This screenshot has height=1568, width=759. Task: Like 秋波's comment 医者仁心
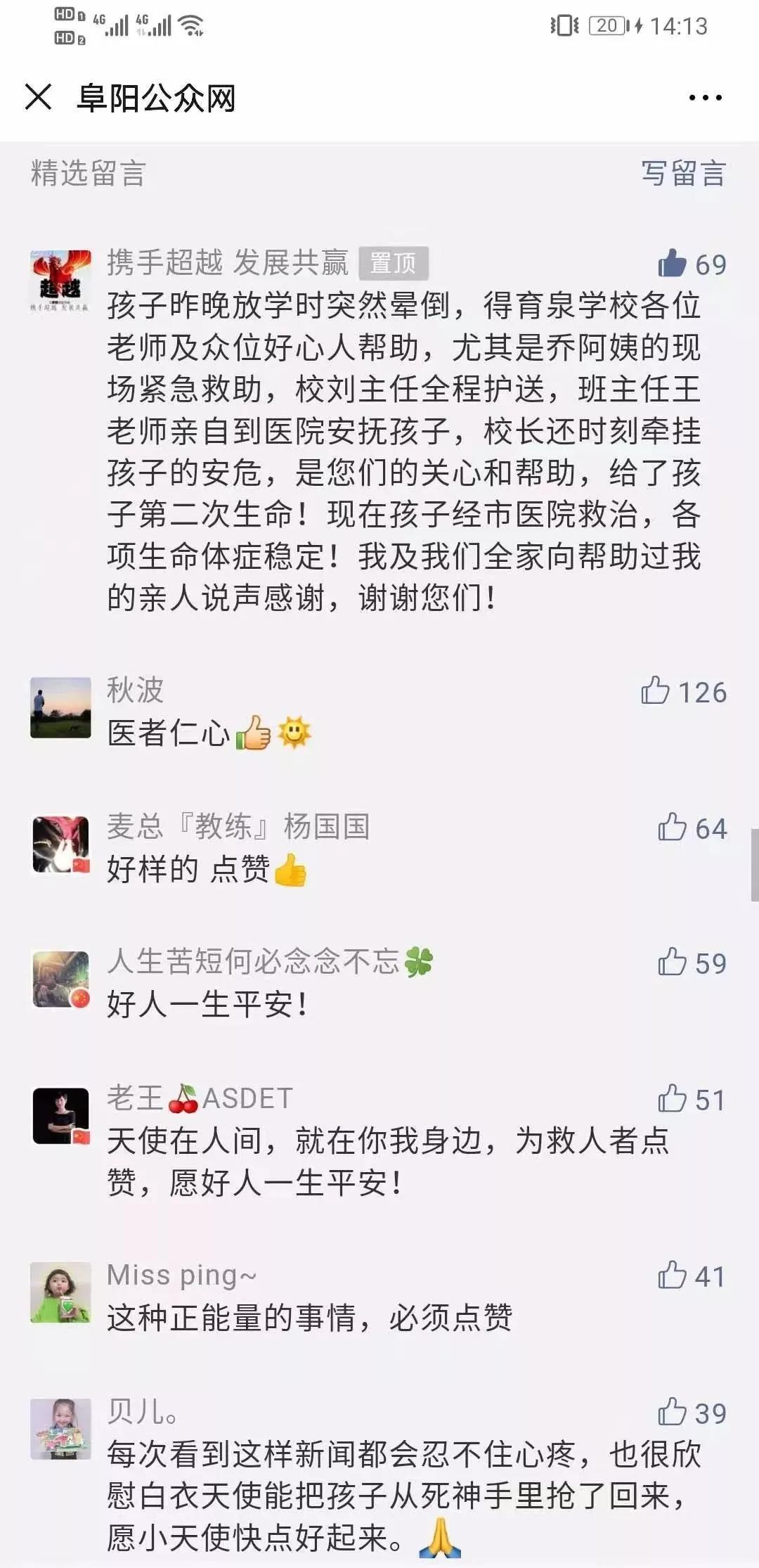(655, 691)
